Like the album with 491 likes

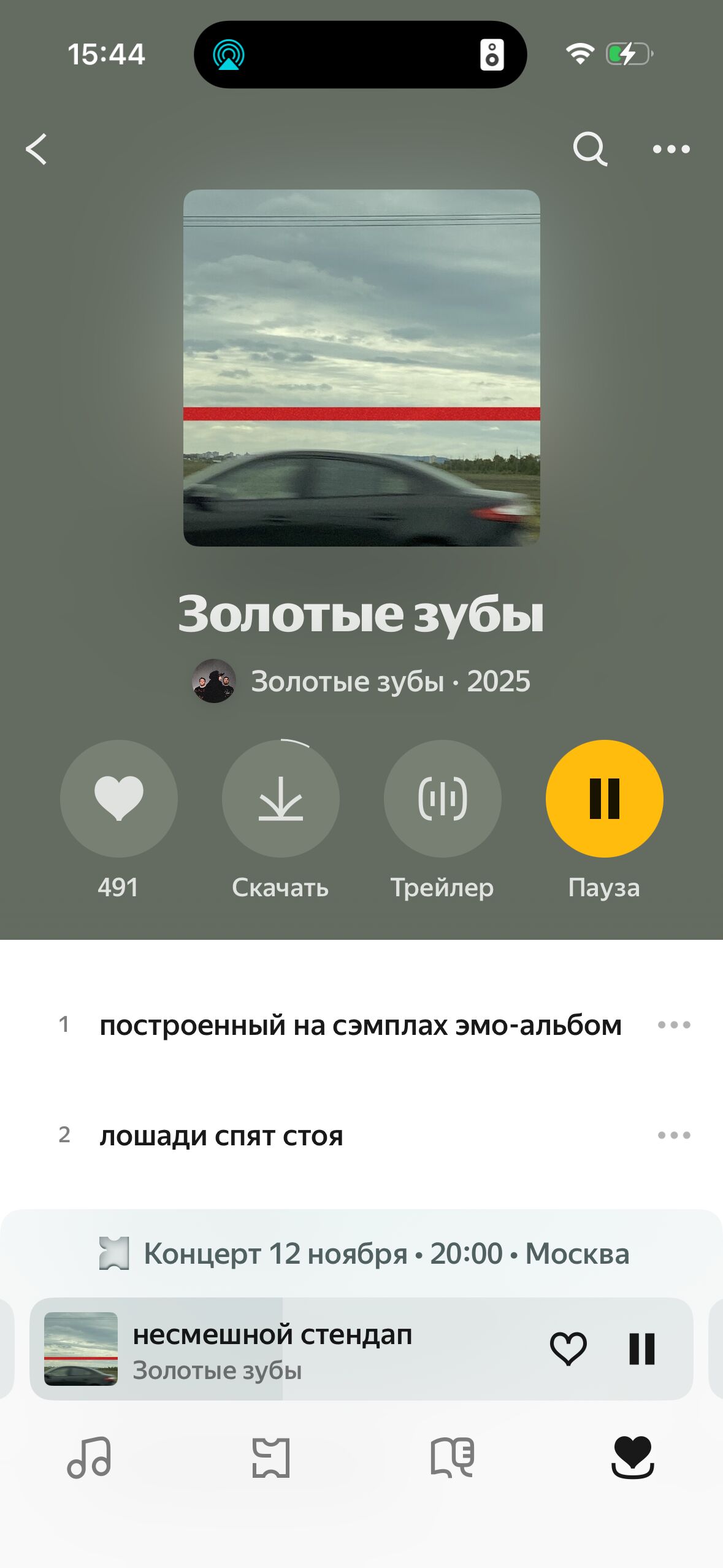118,798
